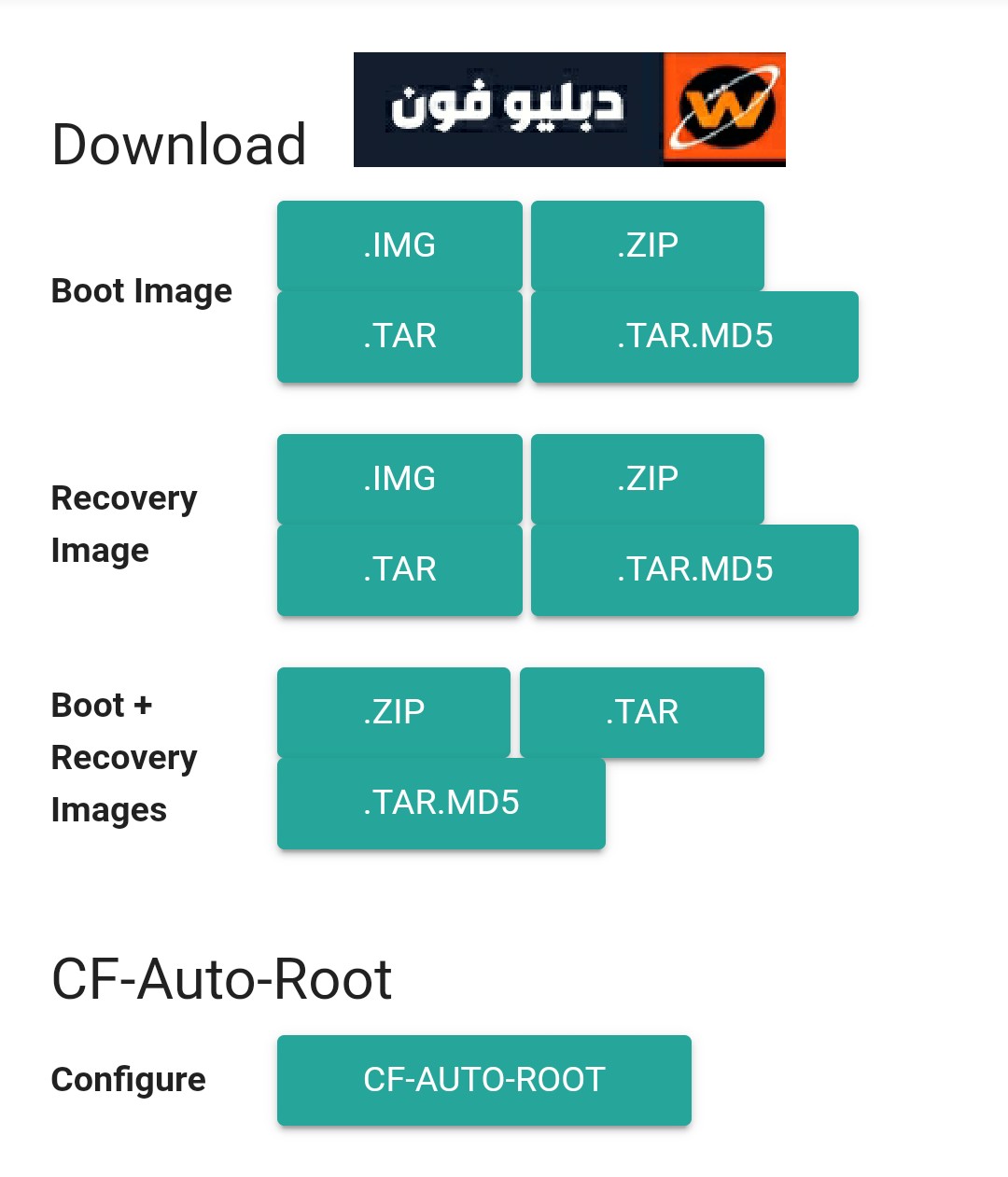The height and width of the screenshot is (1177, 1008).
Task: Get Boot + Recovery Images as .TAR
Action: coord(642,712)
